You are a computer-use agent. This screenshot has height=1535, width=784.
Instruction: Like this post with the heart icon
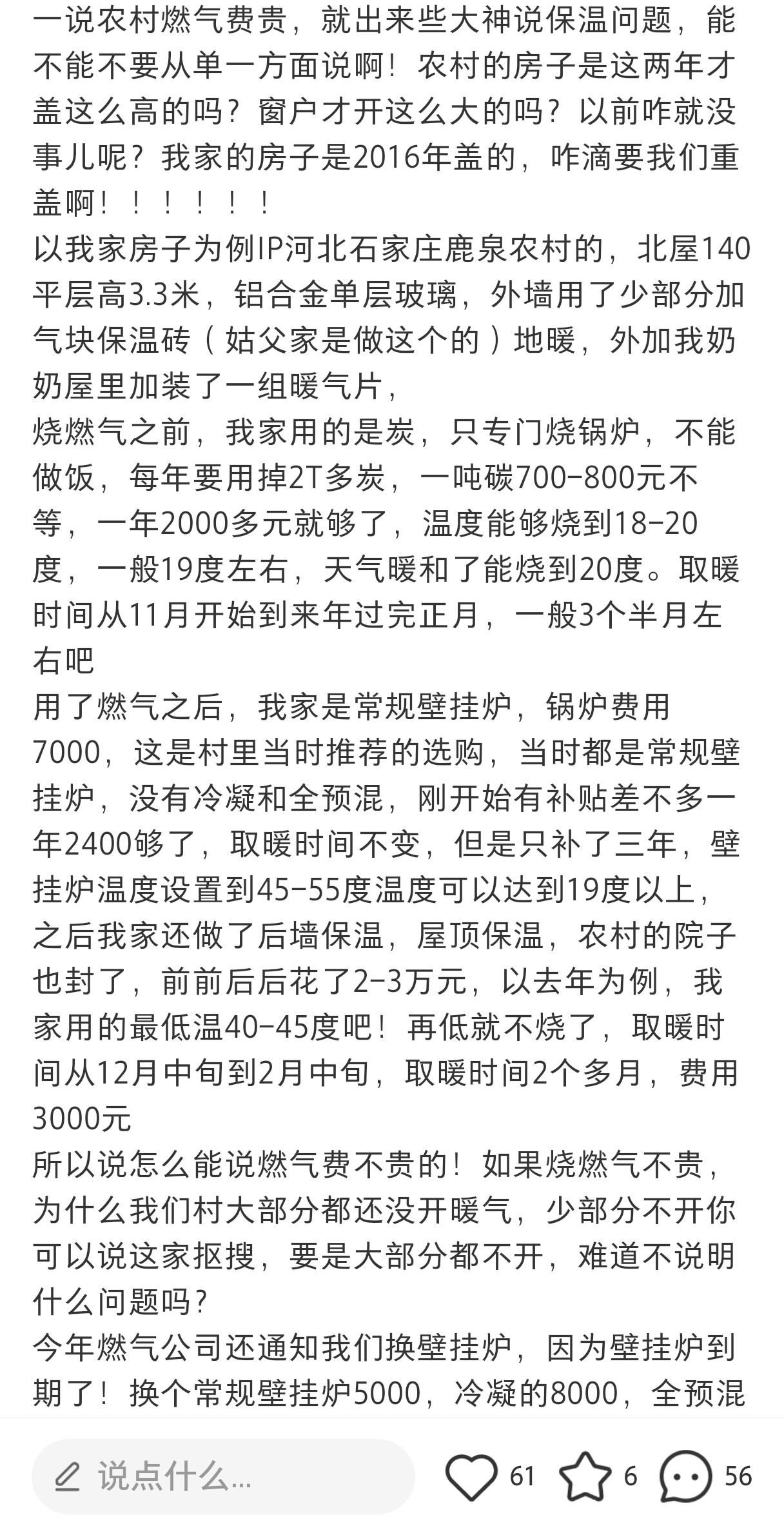472,1476
